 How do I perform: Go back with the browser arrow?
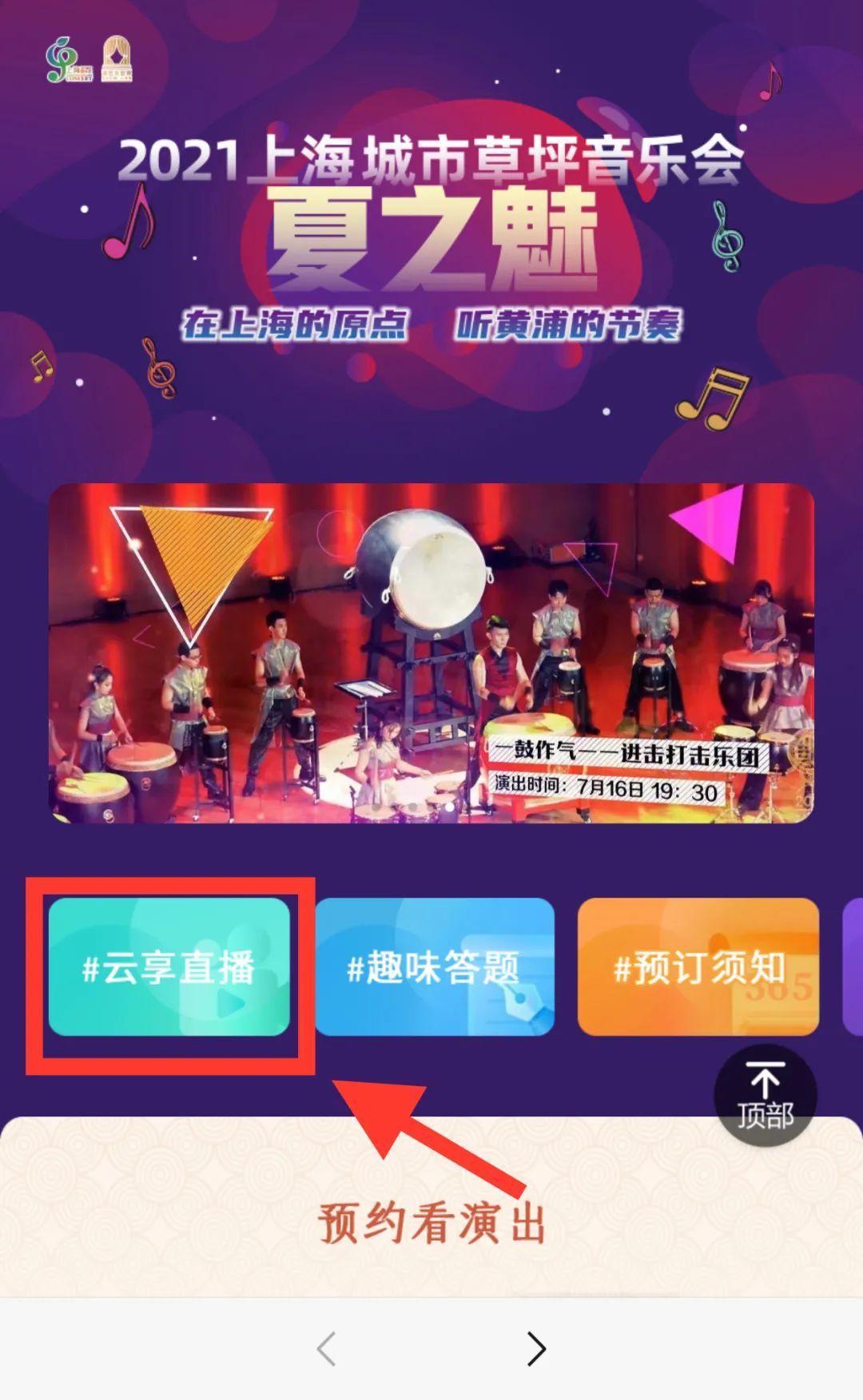pyautogui.click(x=326, y=1349)
